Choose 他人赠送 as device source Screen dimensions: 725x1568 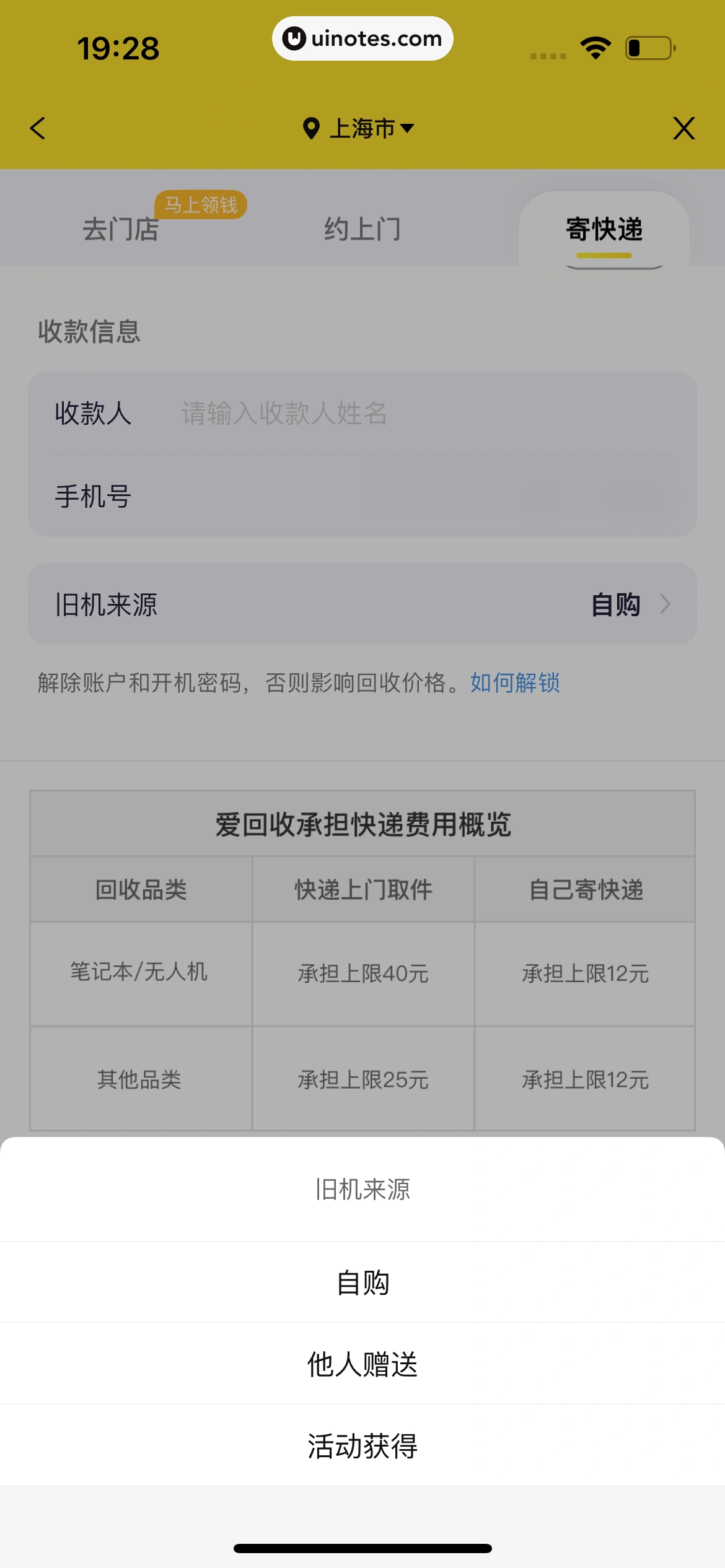362,1364
